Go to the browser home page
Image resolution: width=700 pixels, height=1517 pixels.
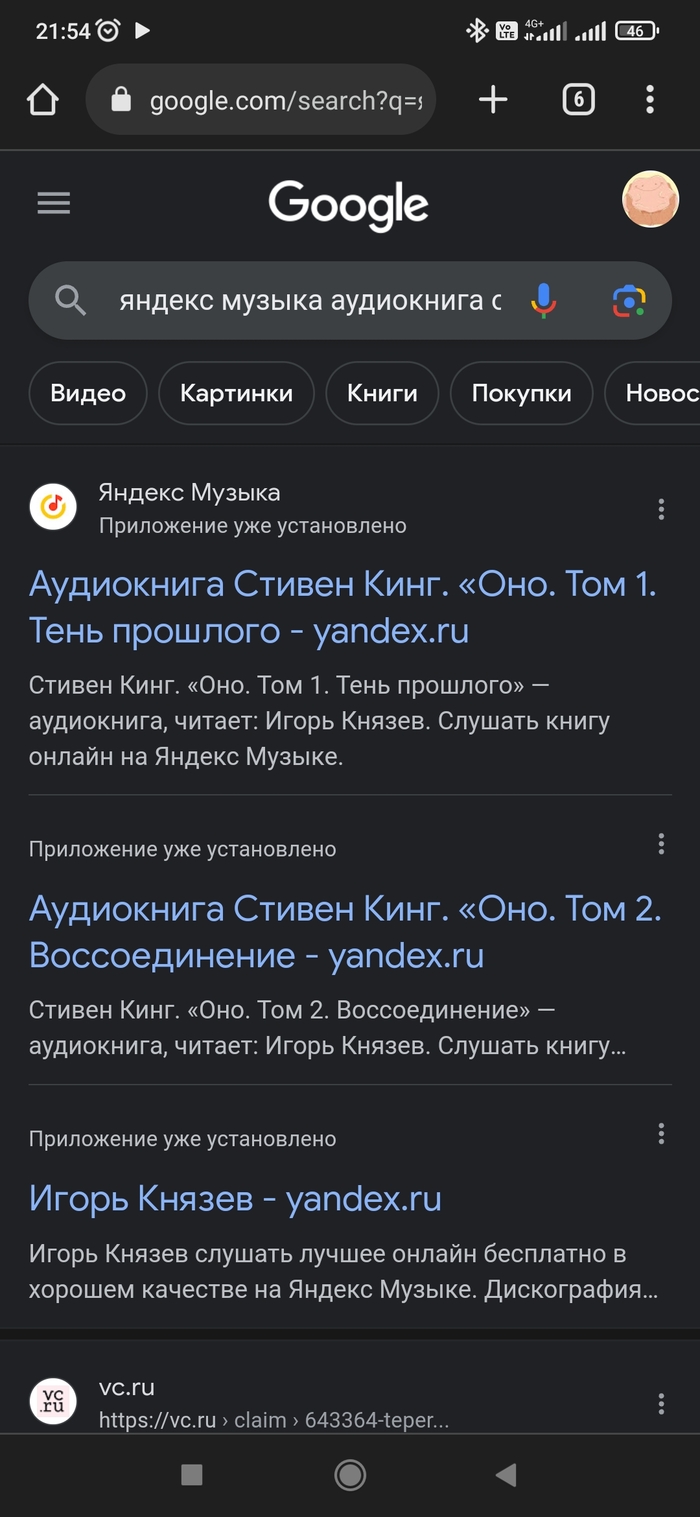click(43, 100)
